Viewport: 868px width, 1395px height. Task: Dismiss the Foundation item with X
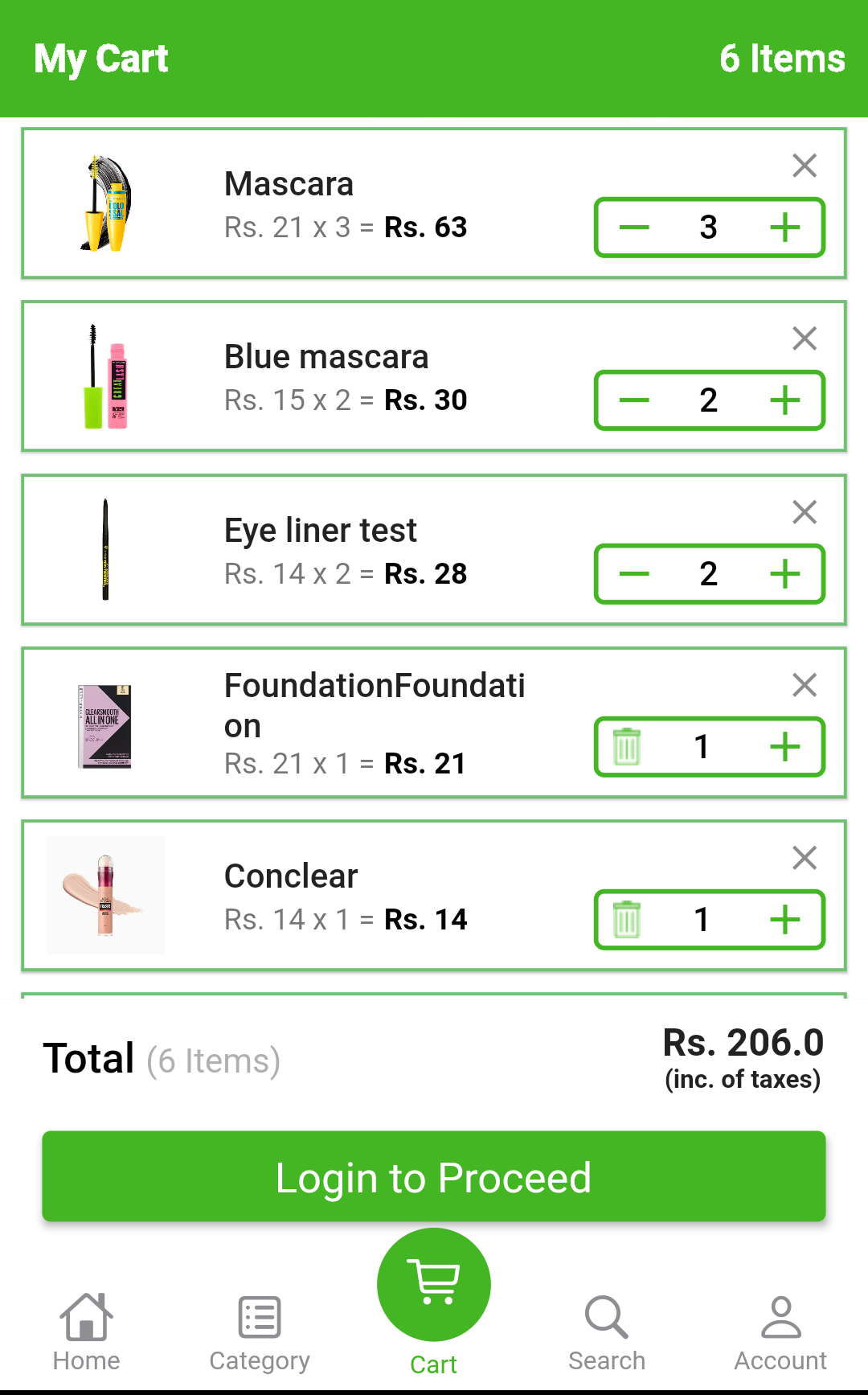click(x=804, y=685)
